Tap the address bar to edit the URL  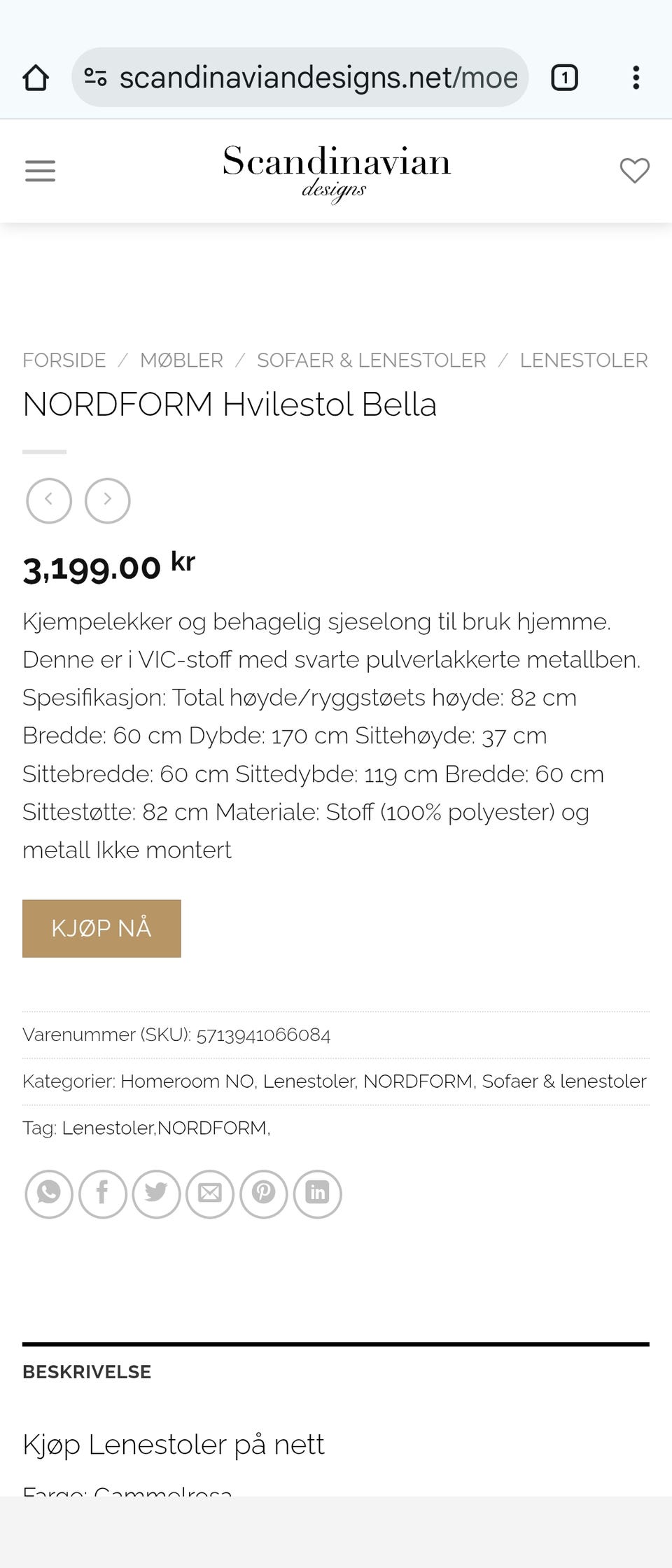315,77
